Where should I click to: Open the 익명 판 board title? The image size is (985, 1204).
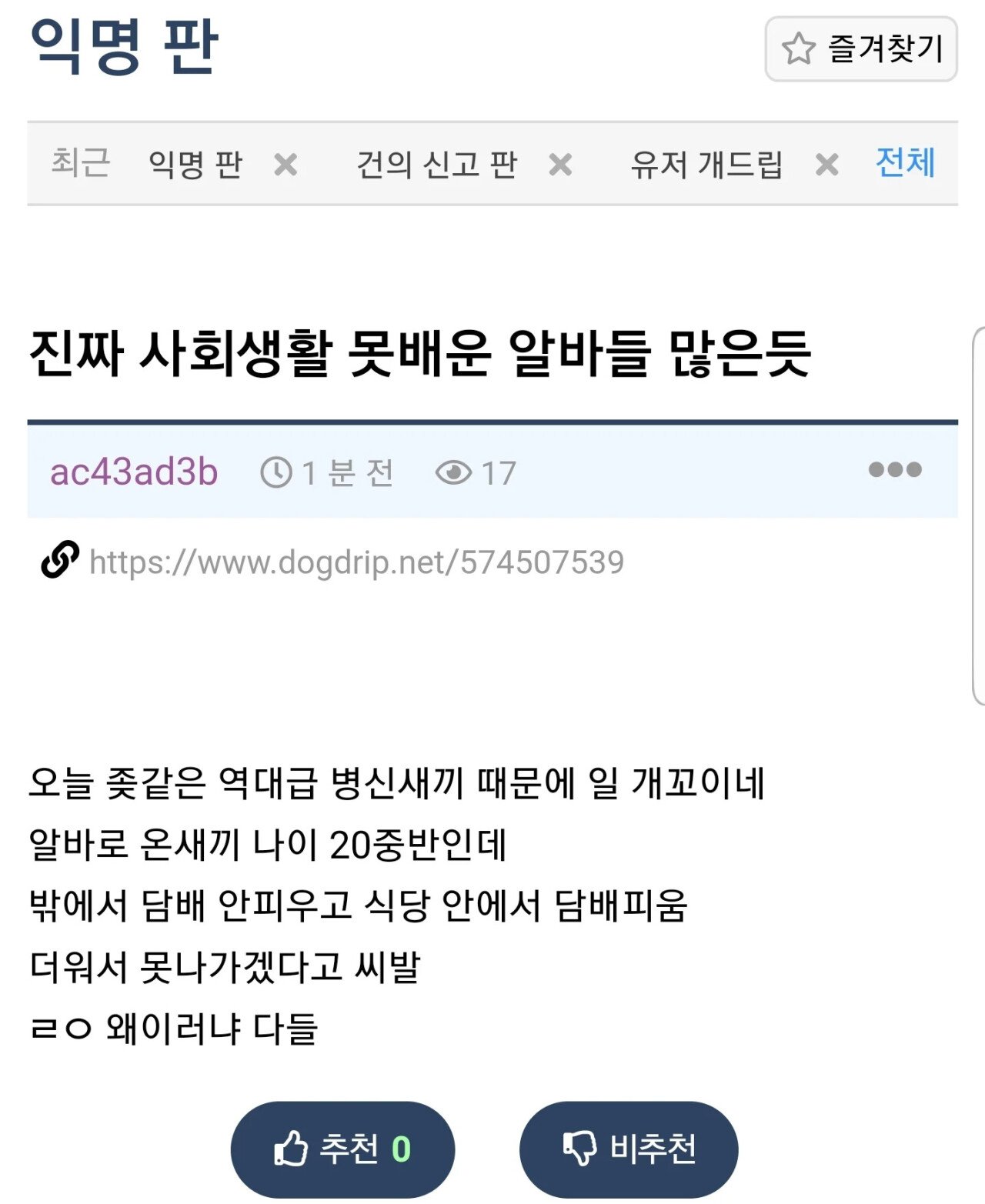point(124,47)
